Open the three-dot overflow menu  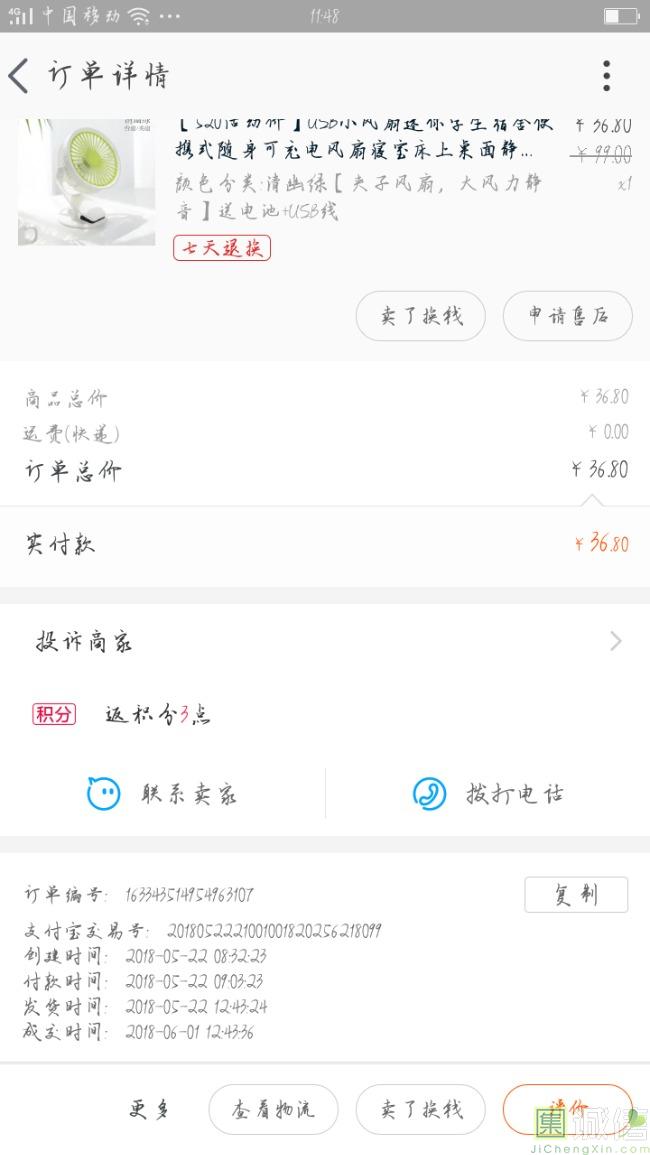pyautogui.click(x=606, y=76)
